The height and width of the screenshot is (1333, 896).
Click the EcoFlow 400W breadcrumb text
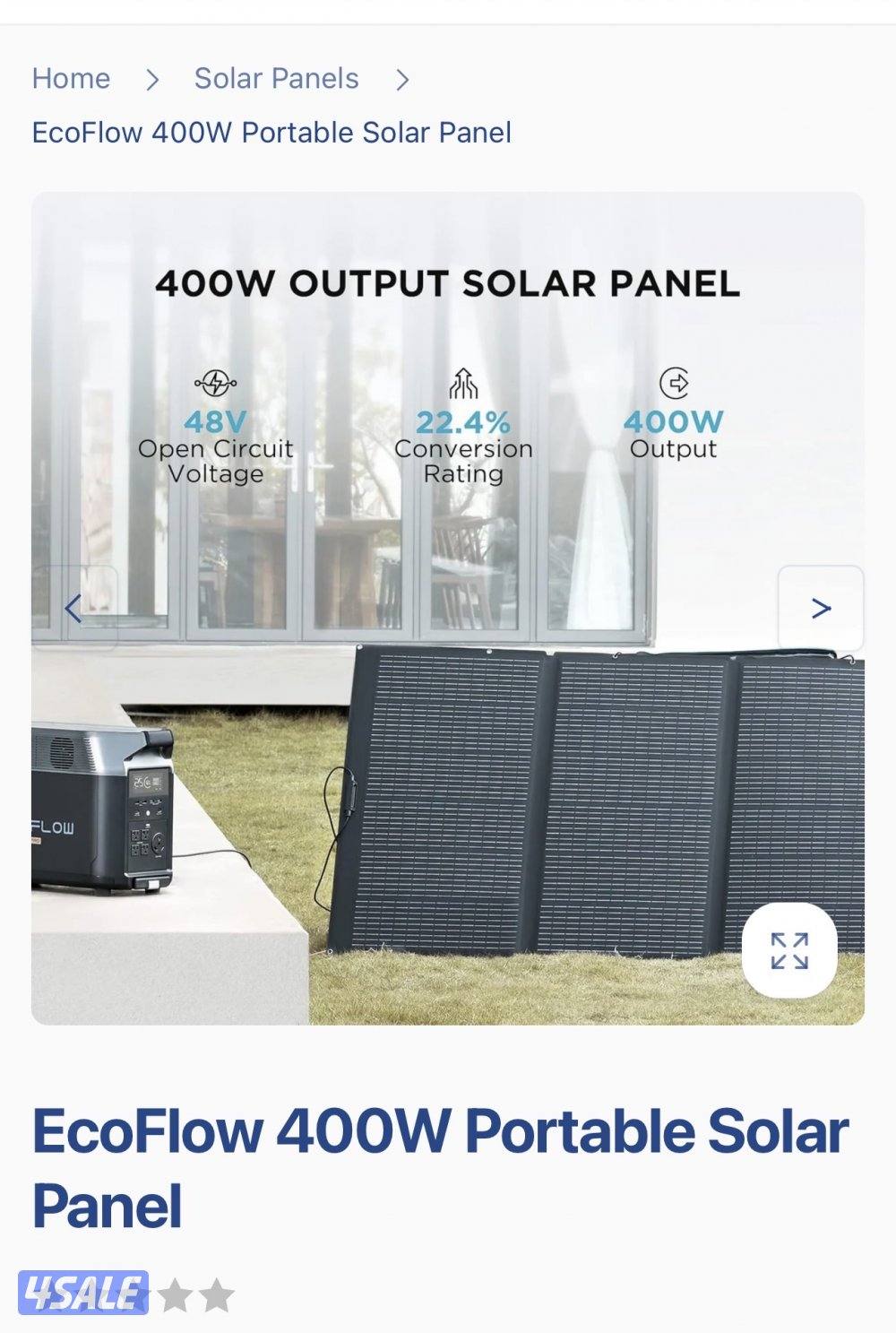271,133
